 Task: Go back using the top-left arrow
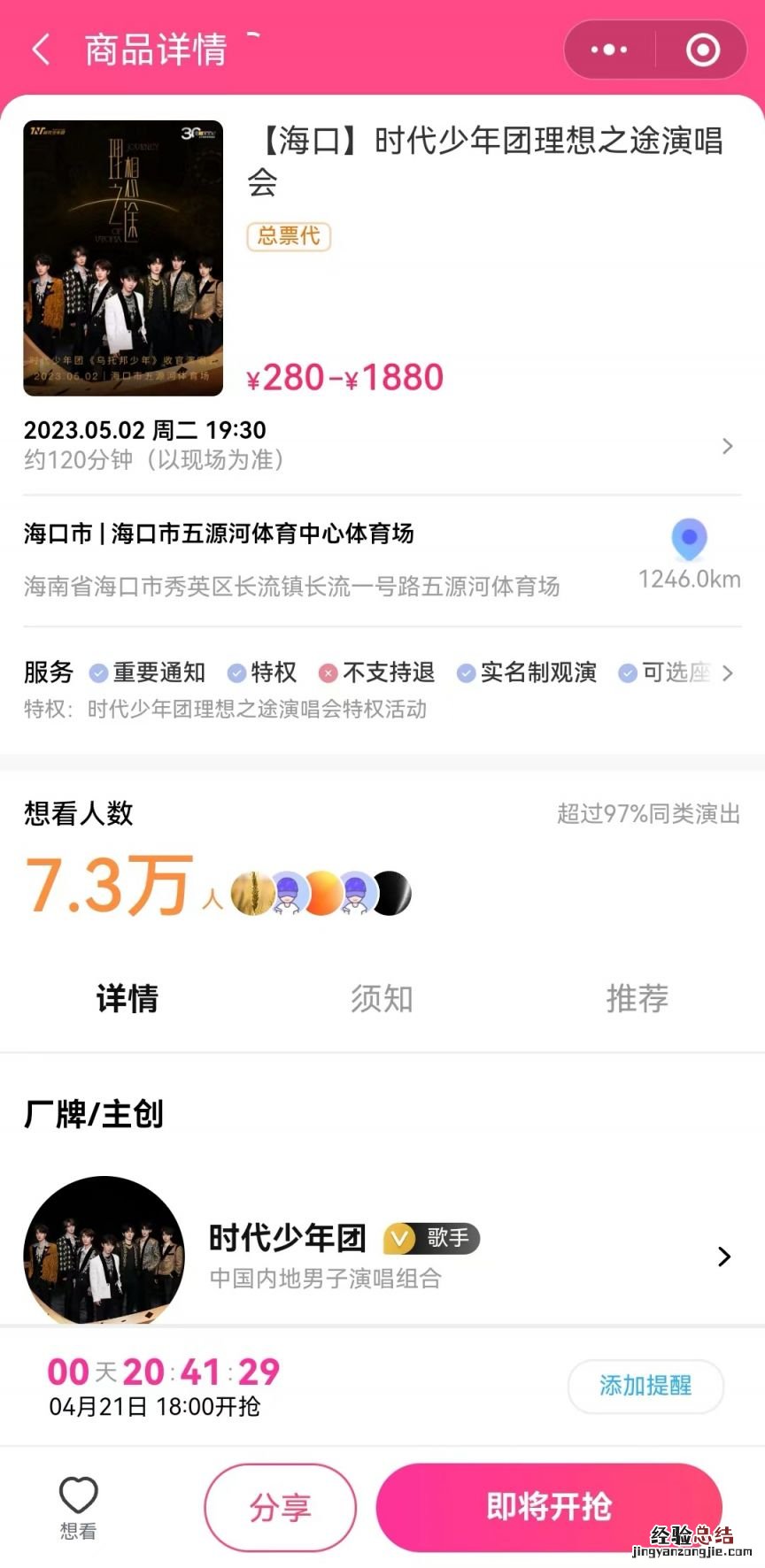tap(41, 50)
